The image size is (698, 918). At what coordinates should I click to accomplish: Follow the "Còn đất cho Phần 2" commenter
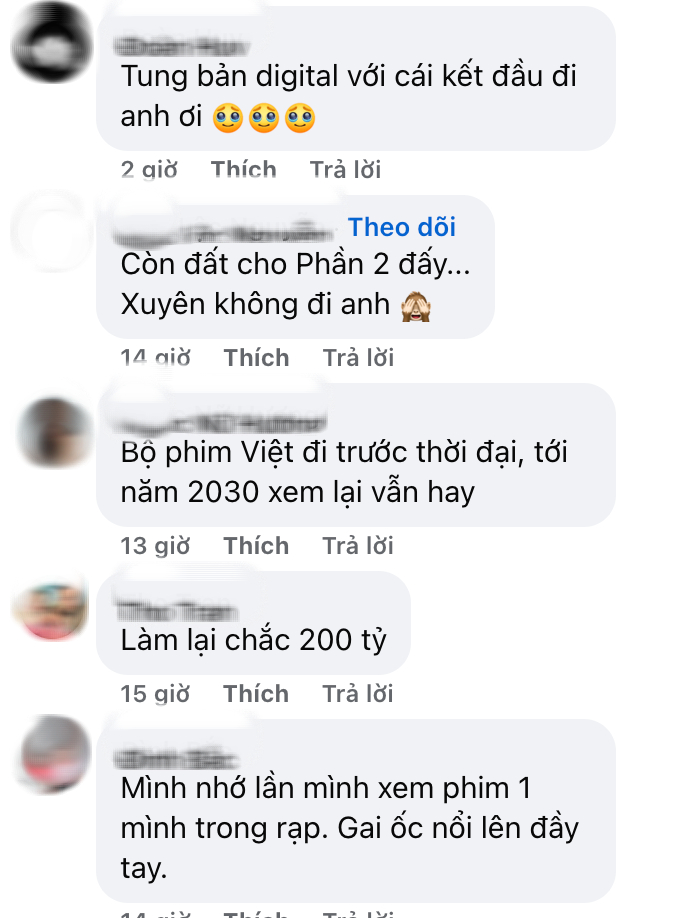click(x=401, y=227)
